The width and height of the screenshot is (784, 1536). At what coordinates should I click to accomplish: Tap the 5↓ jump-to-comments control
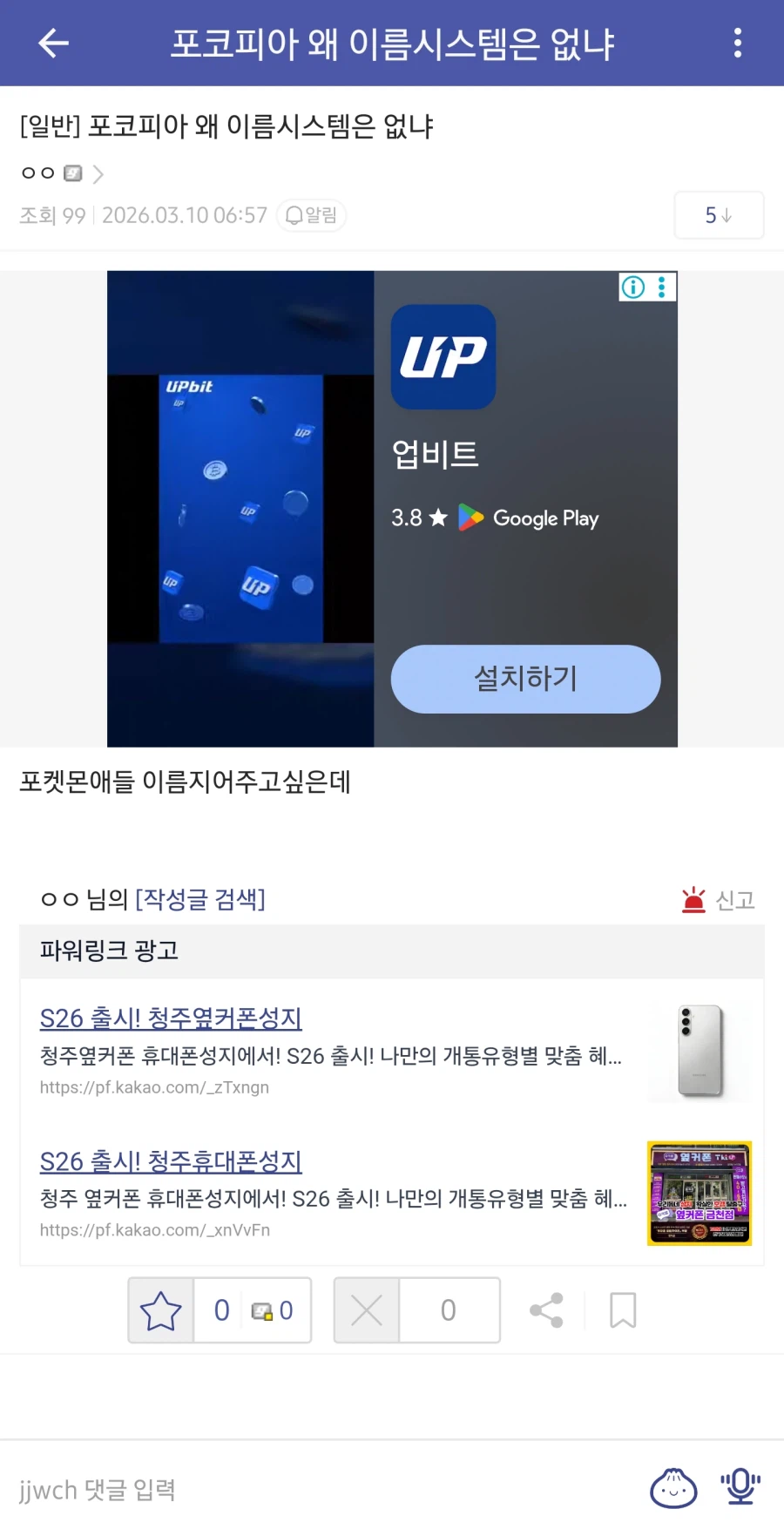tap(719, 215)
